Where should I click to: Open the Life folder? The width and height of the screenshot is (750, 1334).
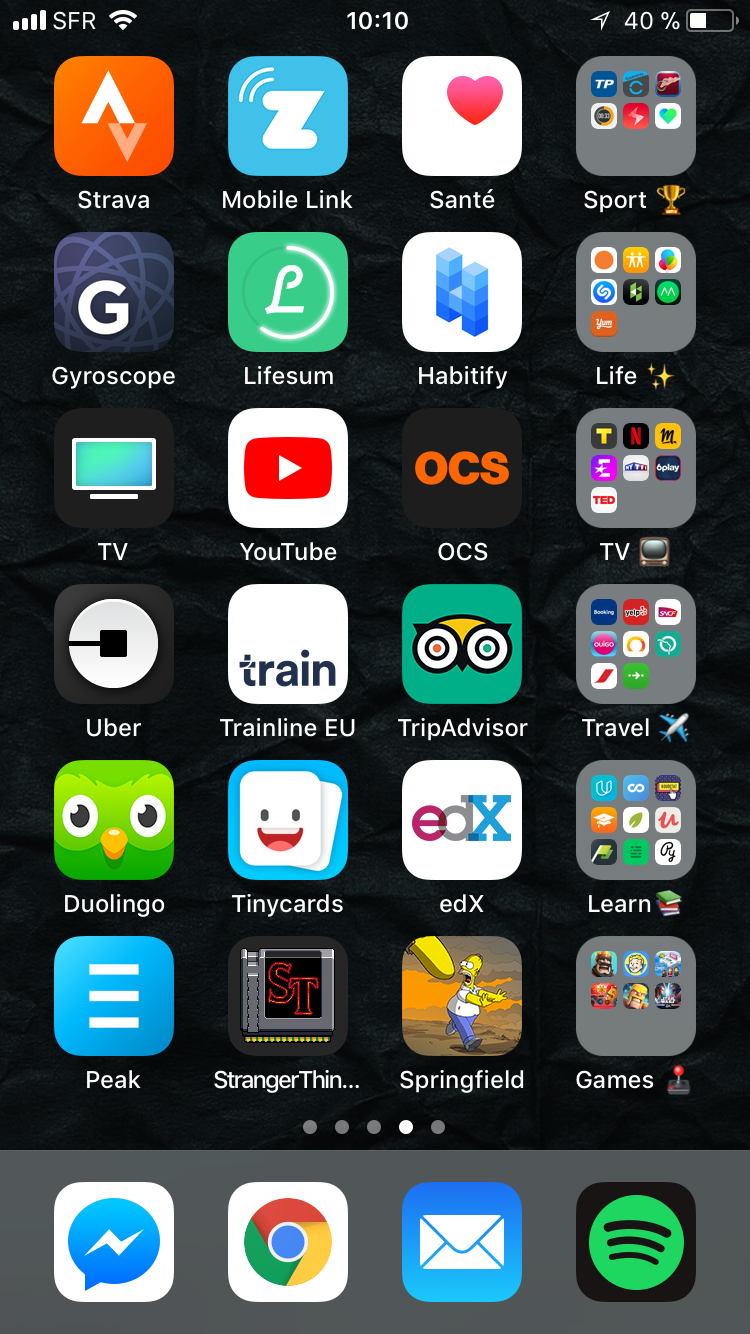pos(636,292)
